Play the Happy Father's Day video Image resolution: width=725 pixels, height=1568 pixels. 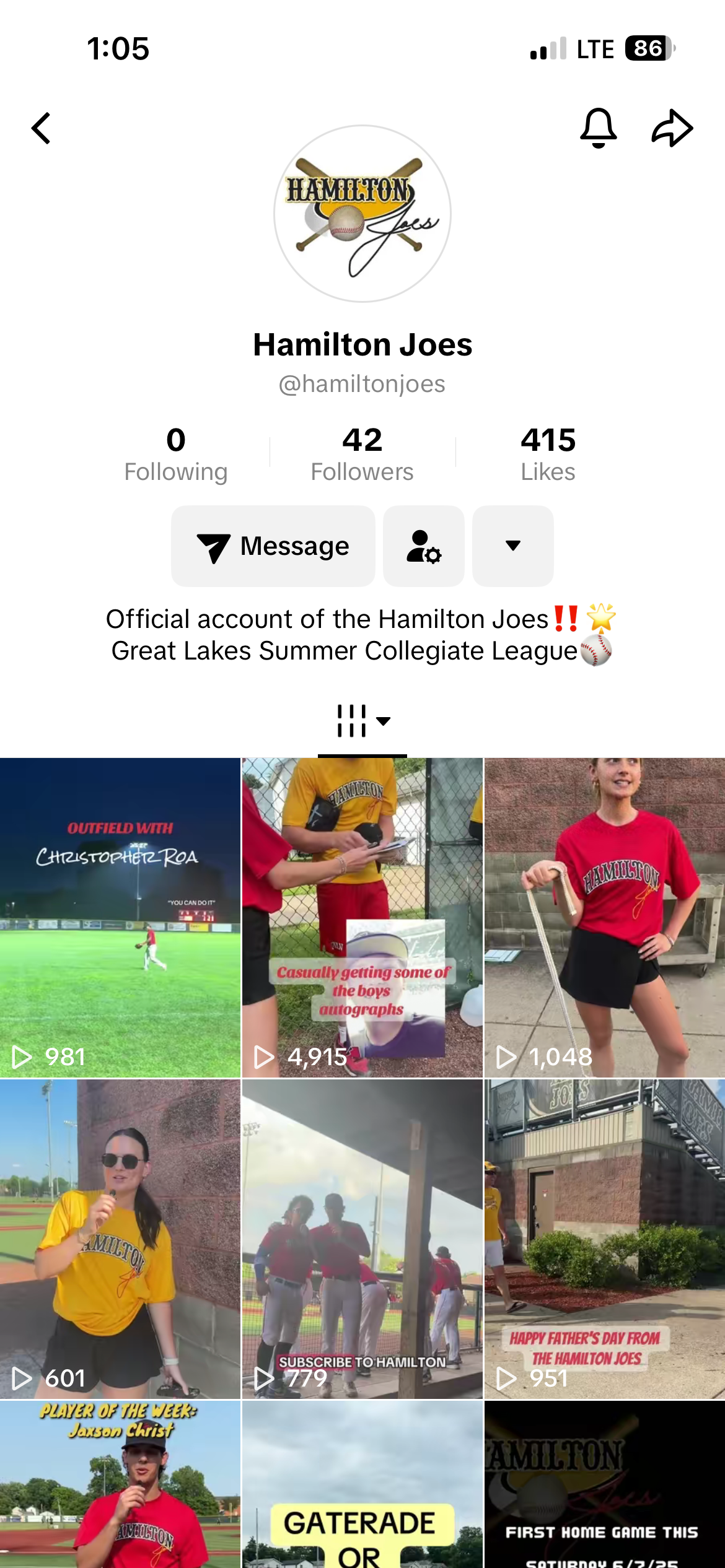605,1239
